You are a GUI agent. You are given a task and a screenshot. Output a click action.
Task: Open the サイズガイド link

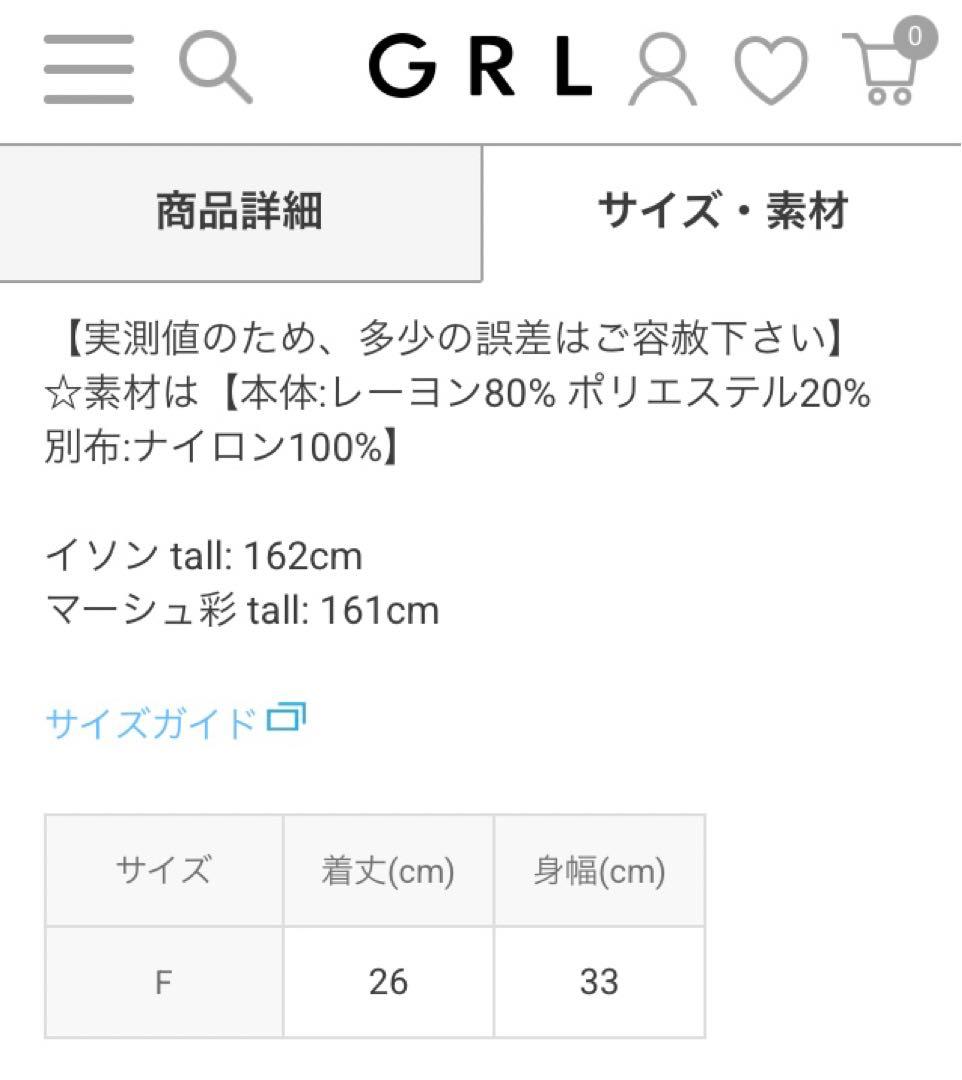(174, 721)
